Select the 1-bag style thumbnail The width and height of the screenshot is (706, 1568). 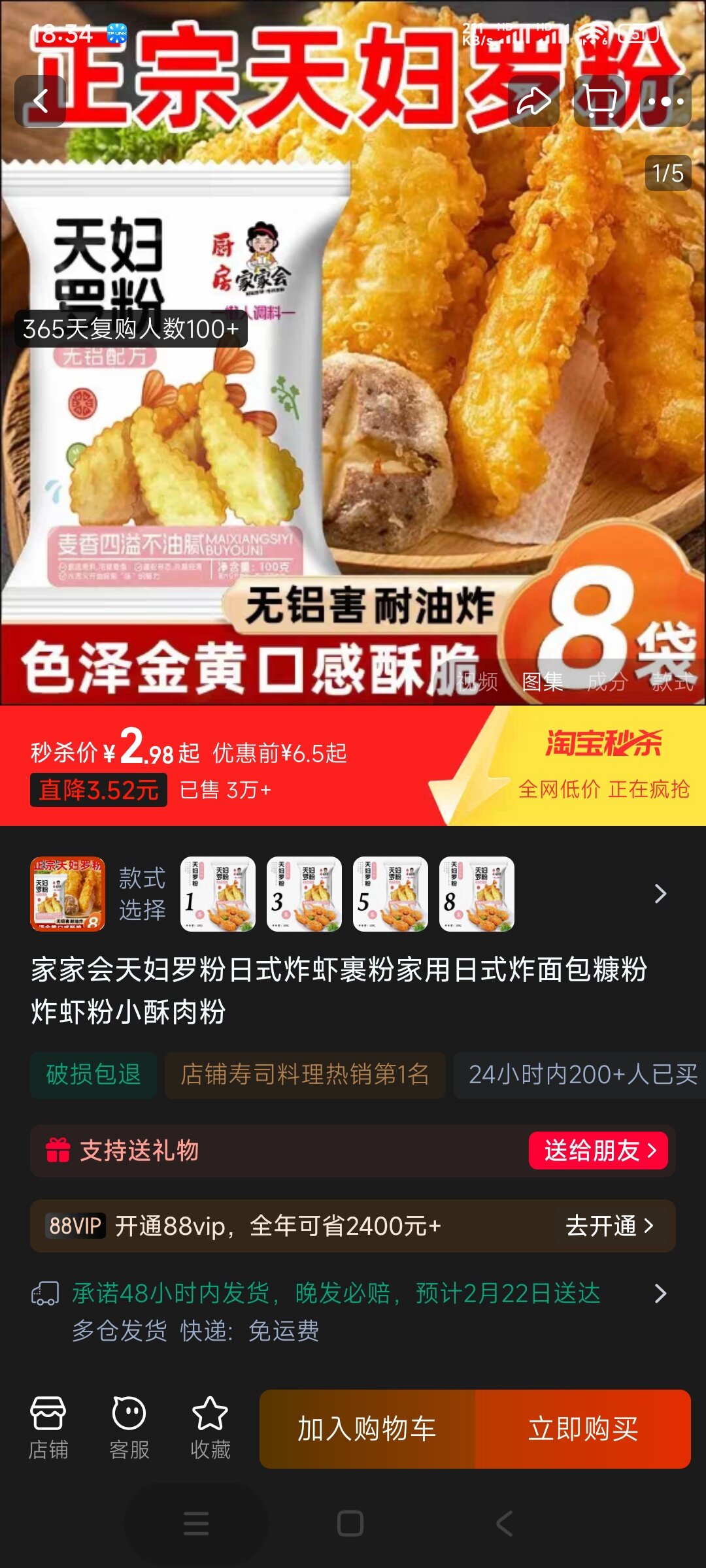click(x=218, y=893)
